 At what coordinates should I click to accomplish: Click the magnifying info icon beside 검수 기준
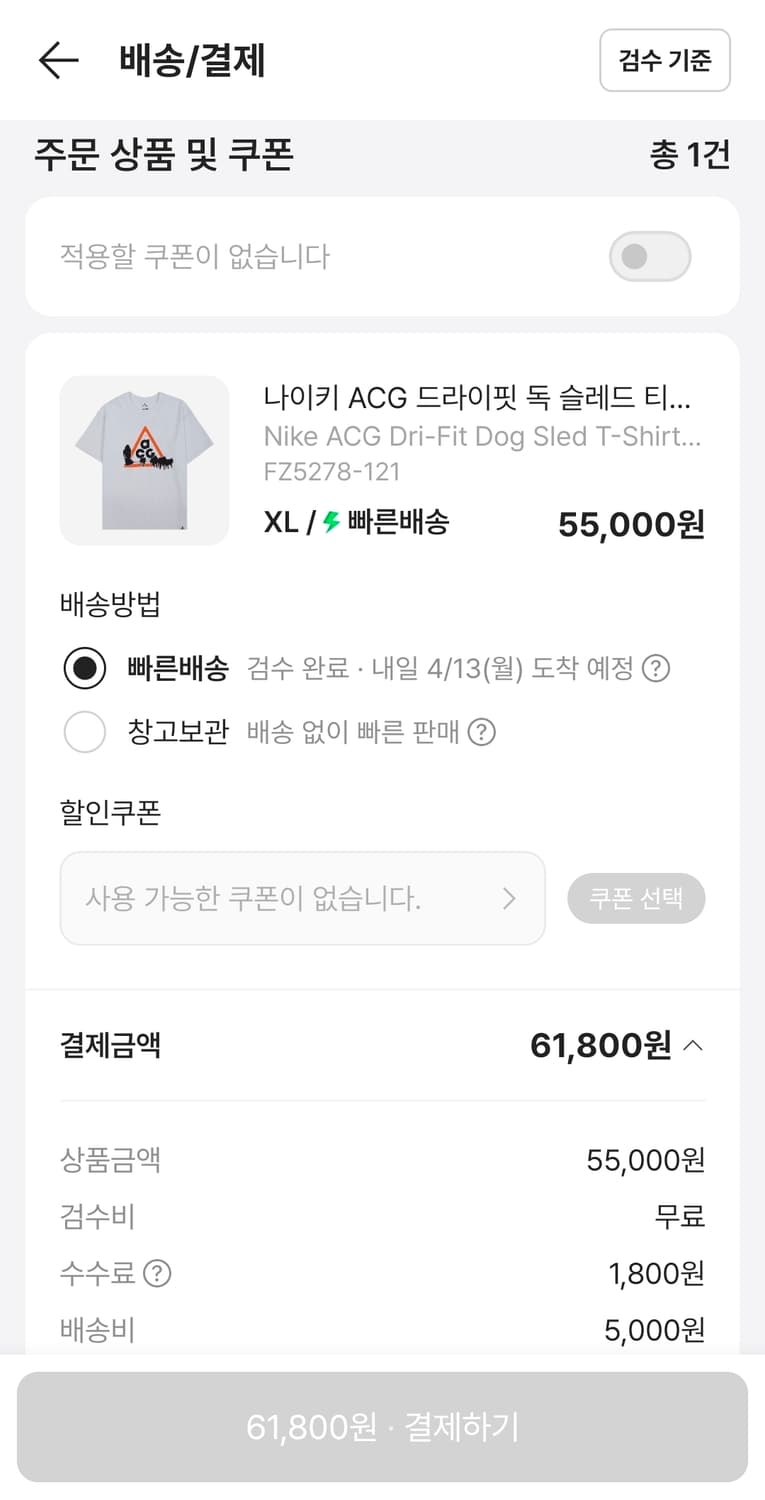point(665,60)
